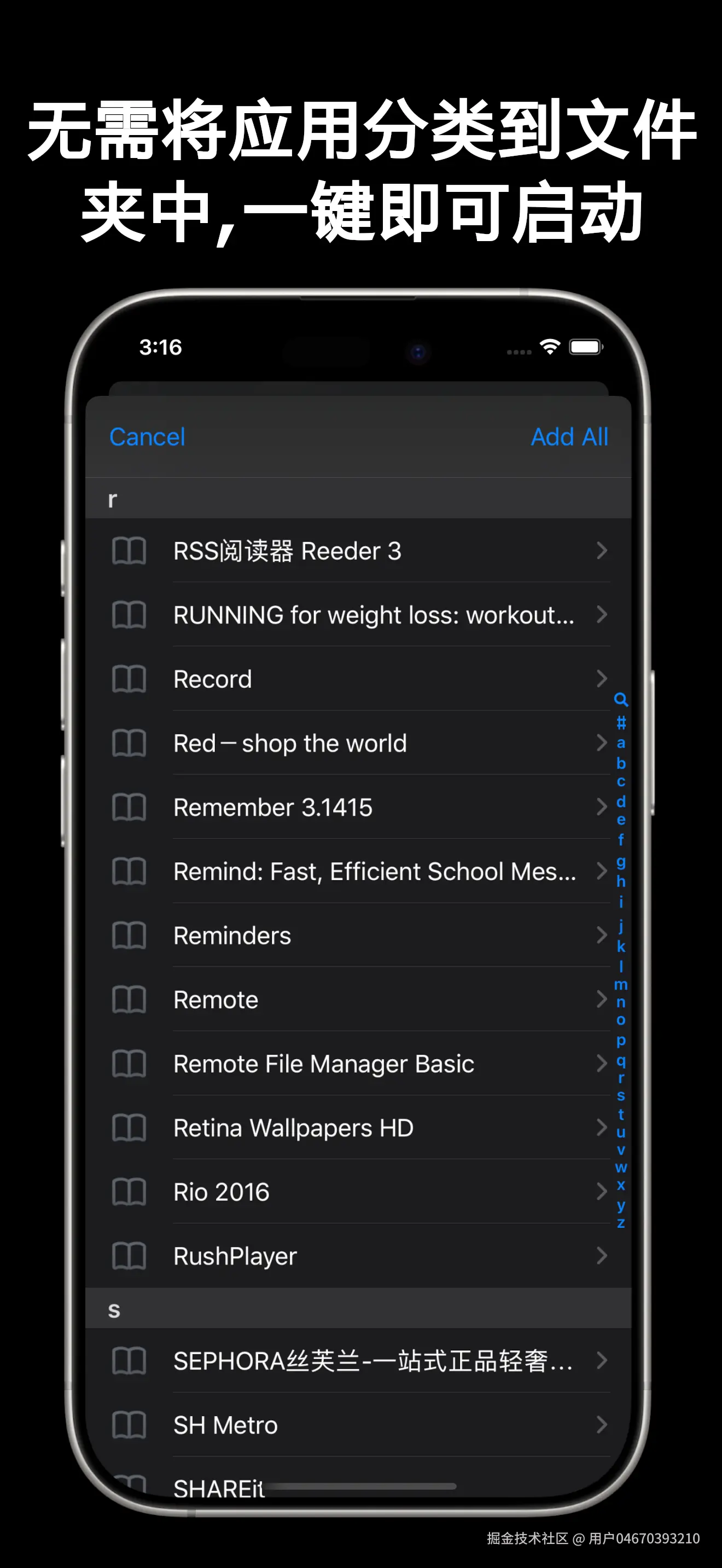722x1568 pixels.
Task: Click the book icon beside SH Metro
Action: (x=130, y=1425)
